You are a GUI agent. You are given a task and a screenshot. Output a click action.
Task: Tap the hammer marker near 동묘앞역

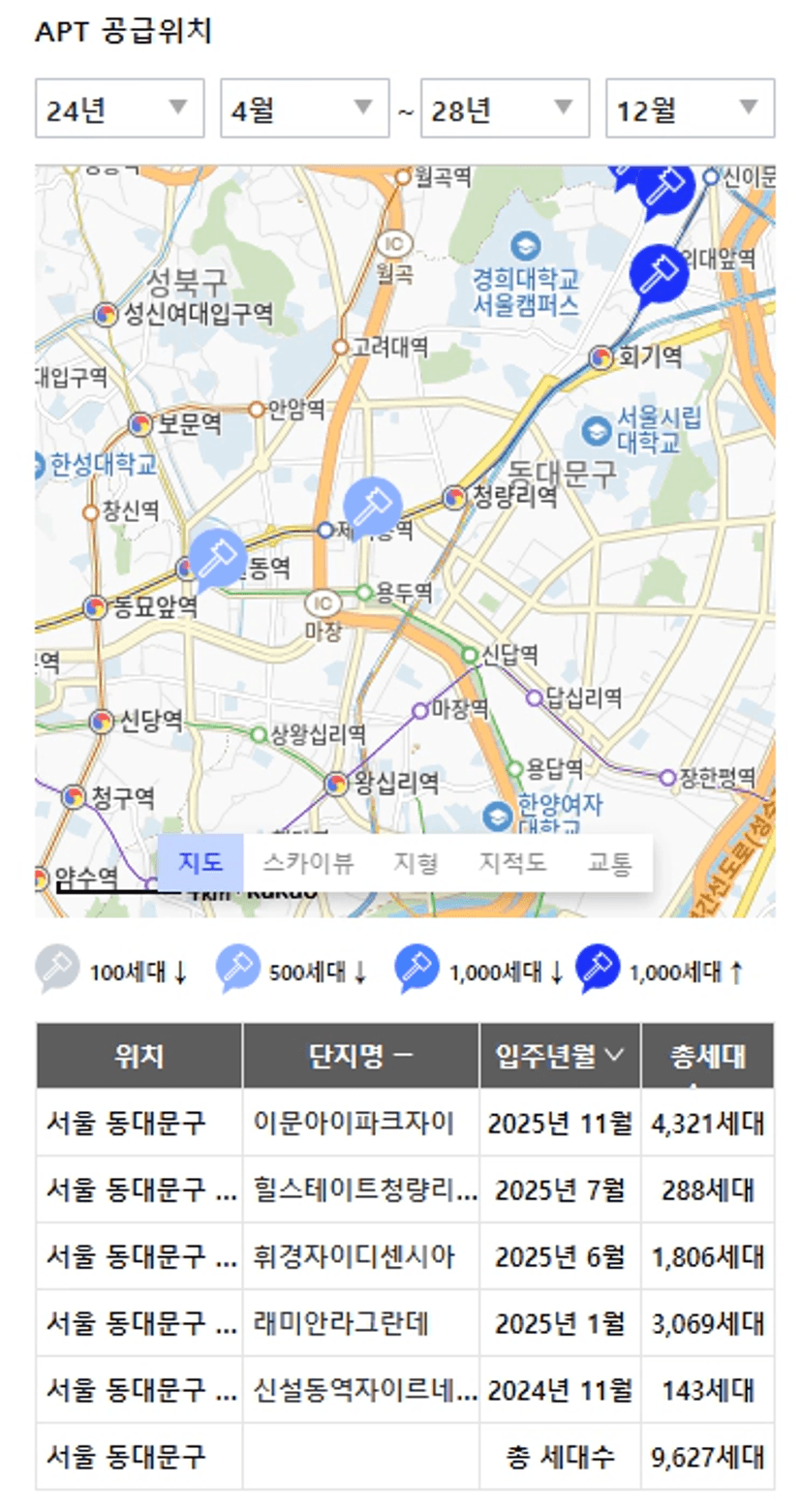[x=218, y=558]
